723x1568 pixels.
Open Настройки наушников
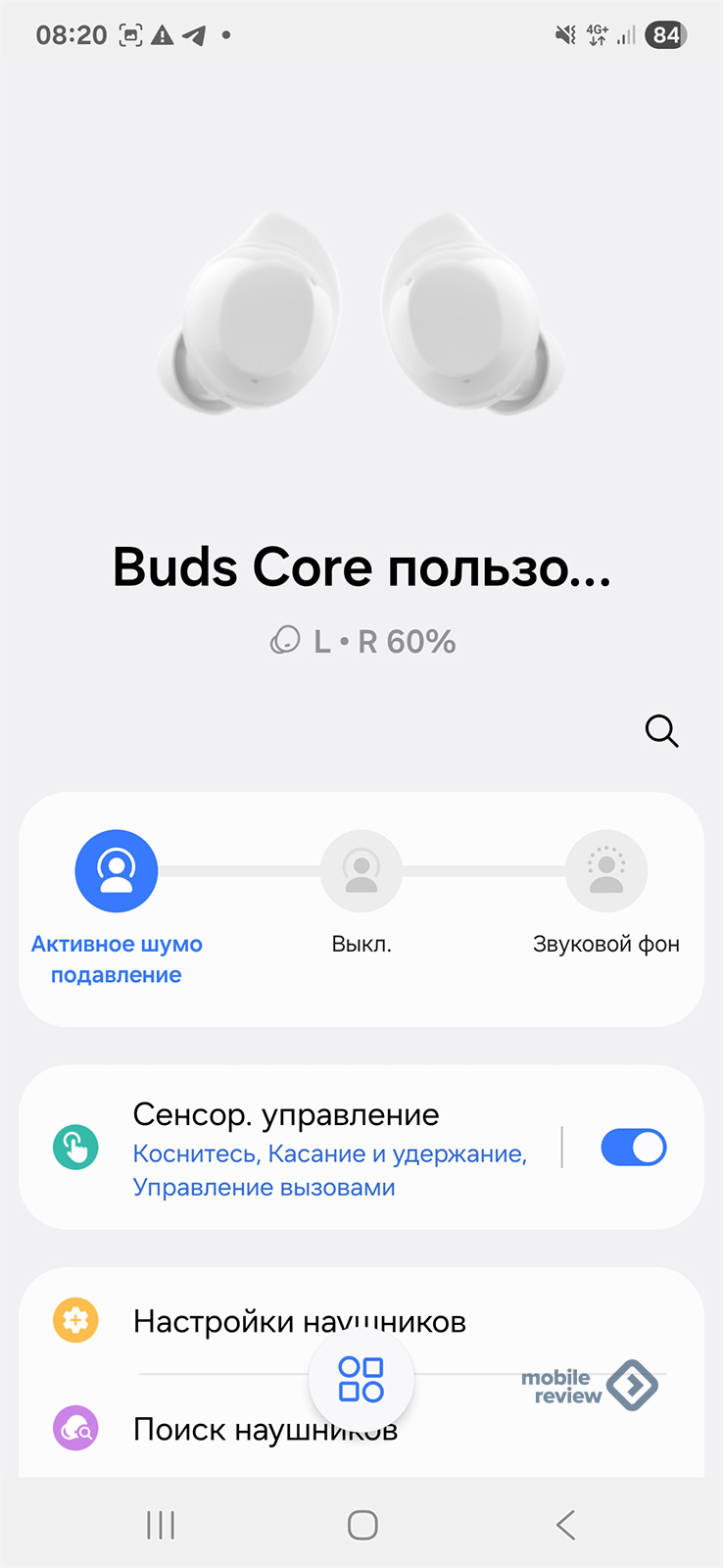click(x=299, y=1322)
